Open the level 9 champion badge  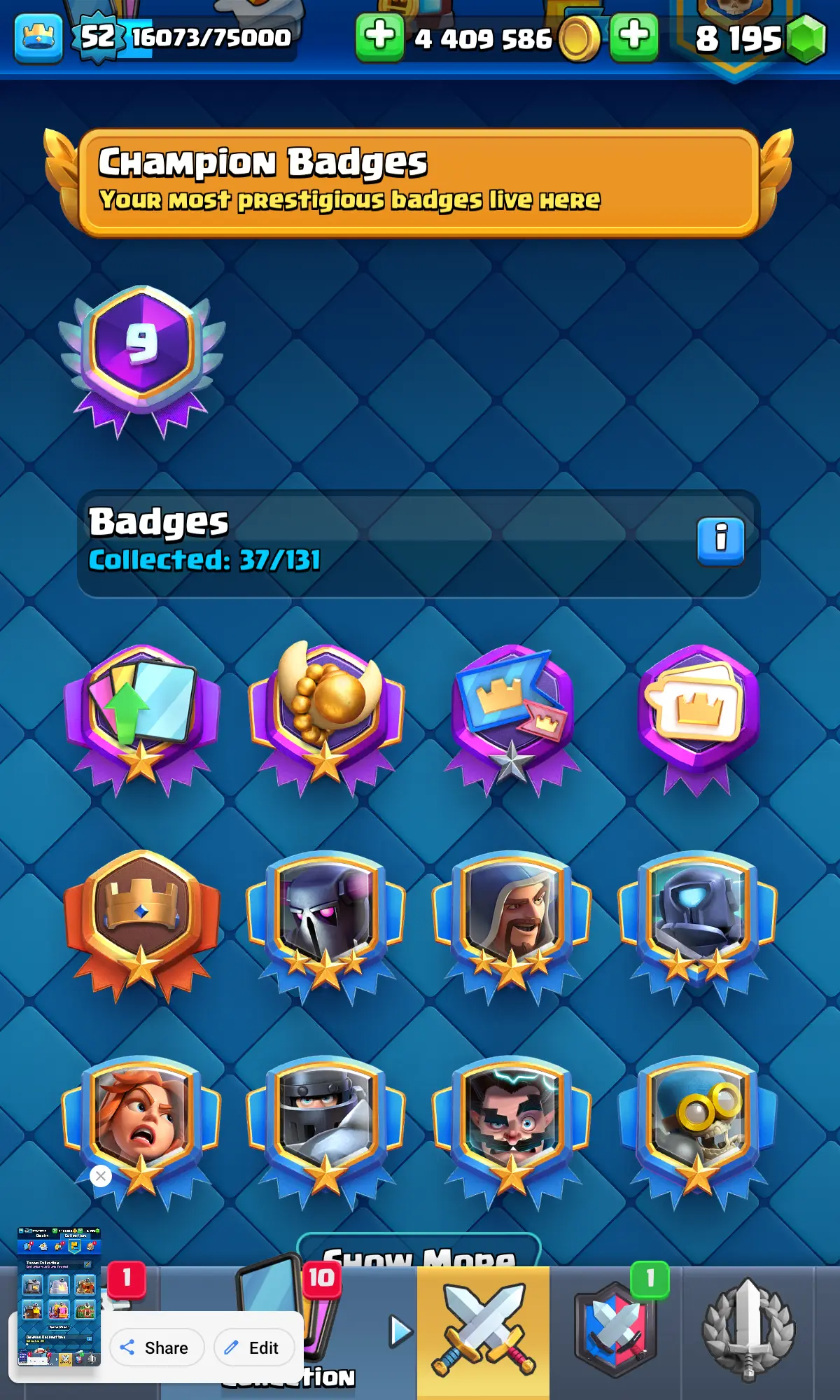(x=143, y=357)
